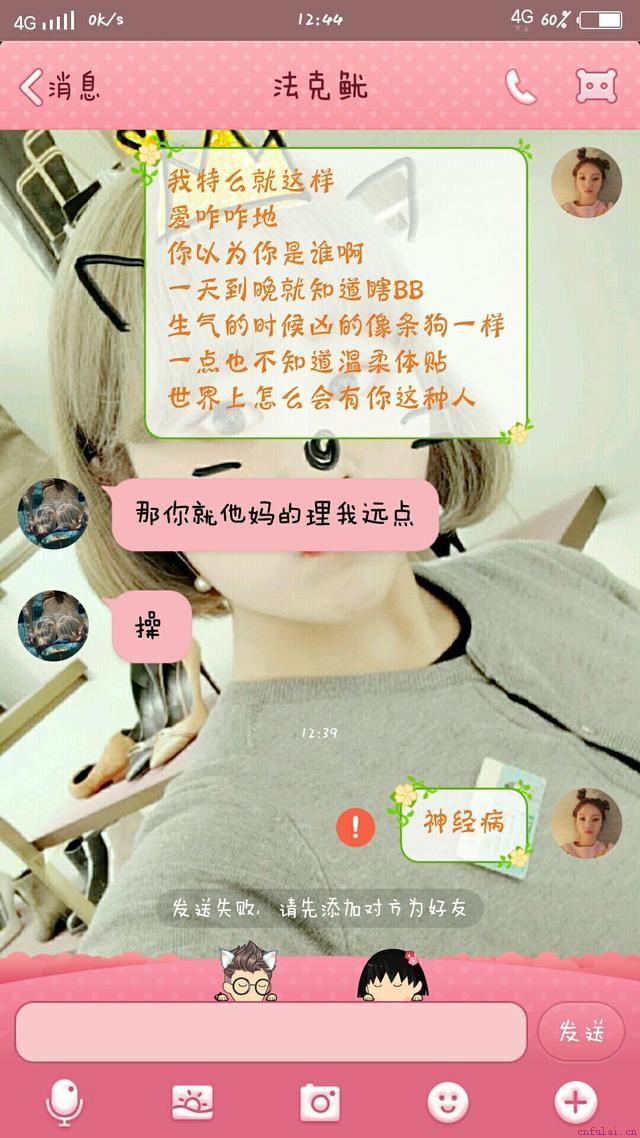Screen dimensions: 640x1138
Task: Open my avatar beside 神经病 message
Action: 587,823
